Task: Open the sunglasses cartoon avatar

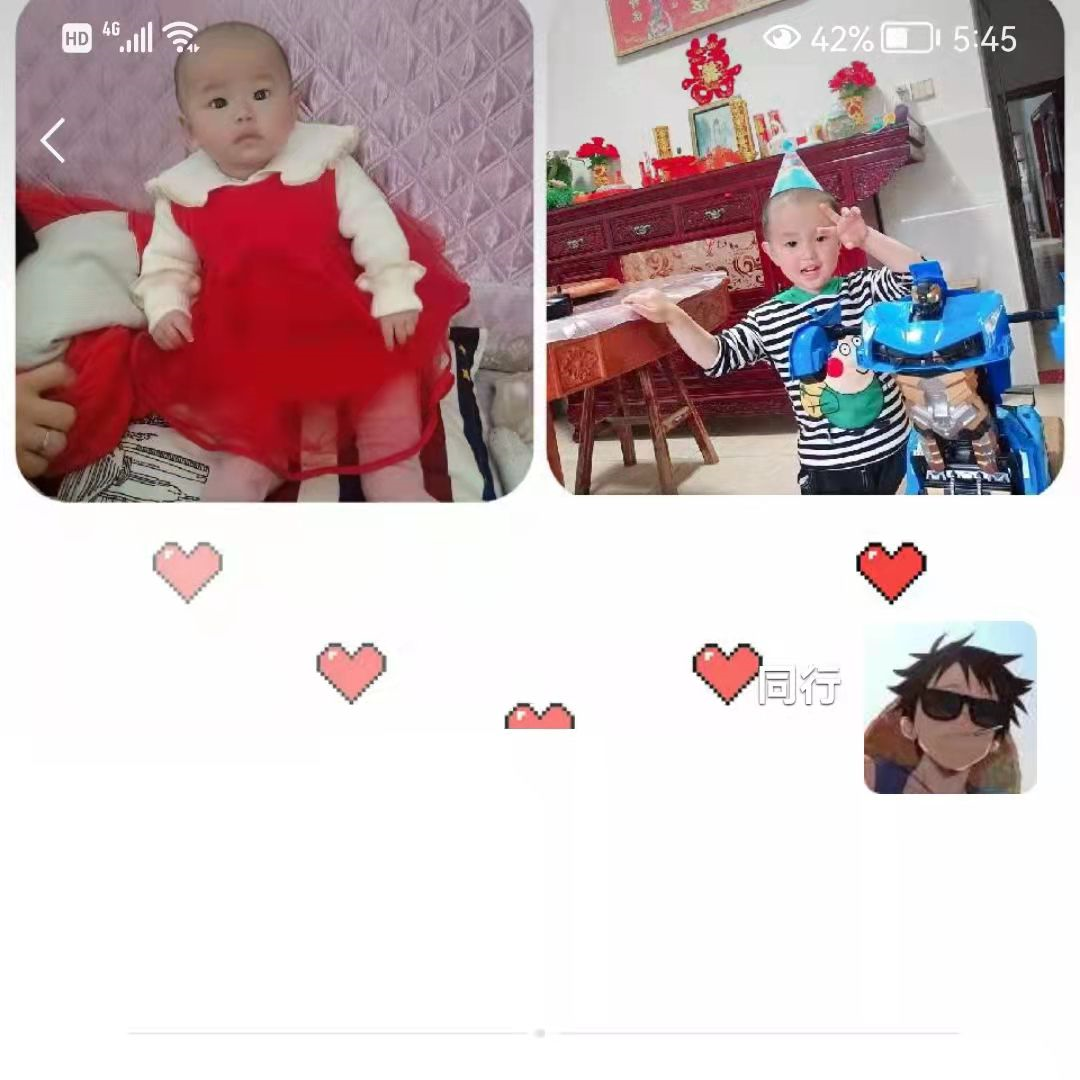Action: (949, 707)
